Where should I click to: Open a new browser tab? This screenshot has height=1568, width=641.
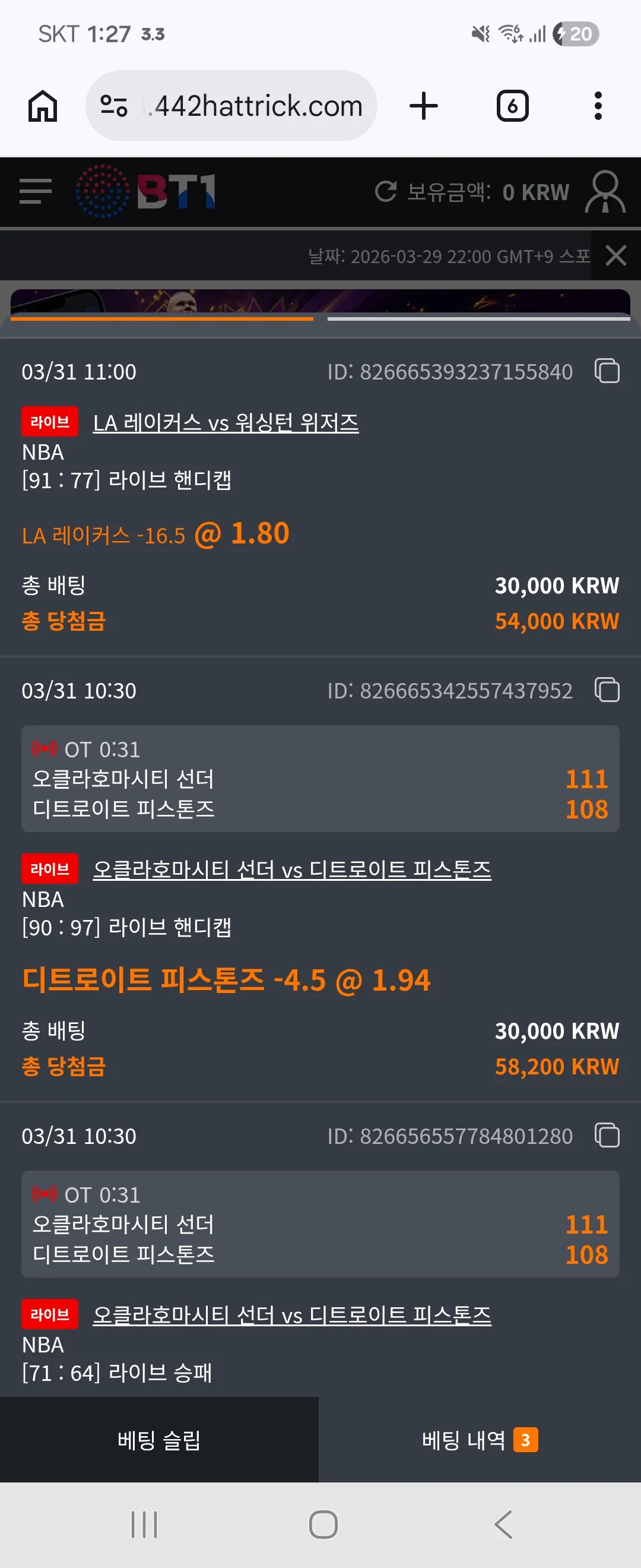423,106
